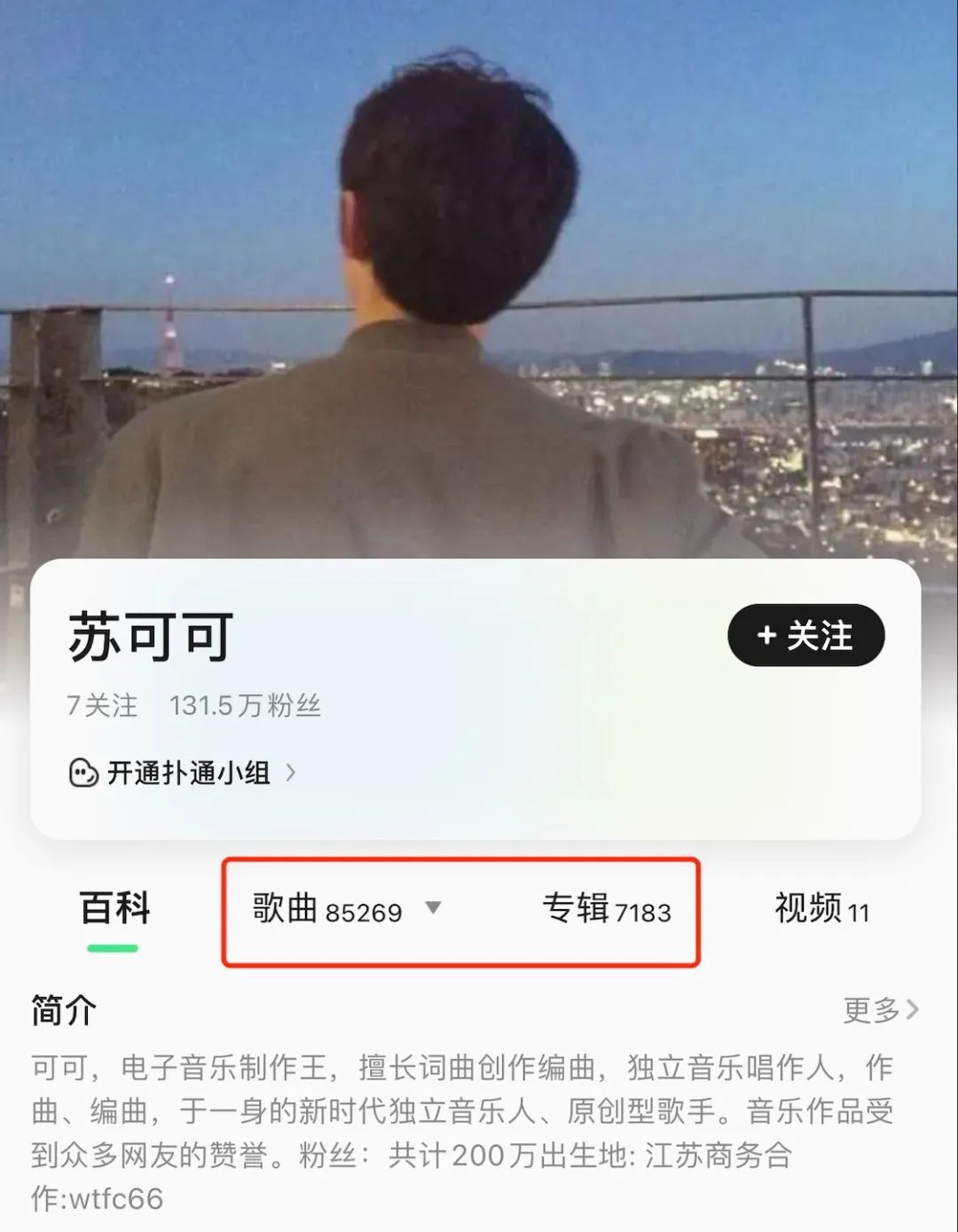Screen dimensions: 958x1232
Task: Expand the 更多 link beside 简介
Action: pyautogui.click(x=879, y=1009)
